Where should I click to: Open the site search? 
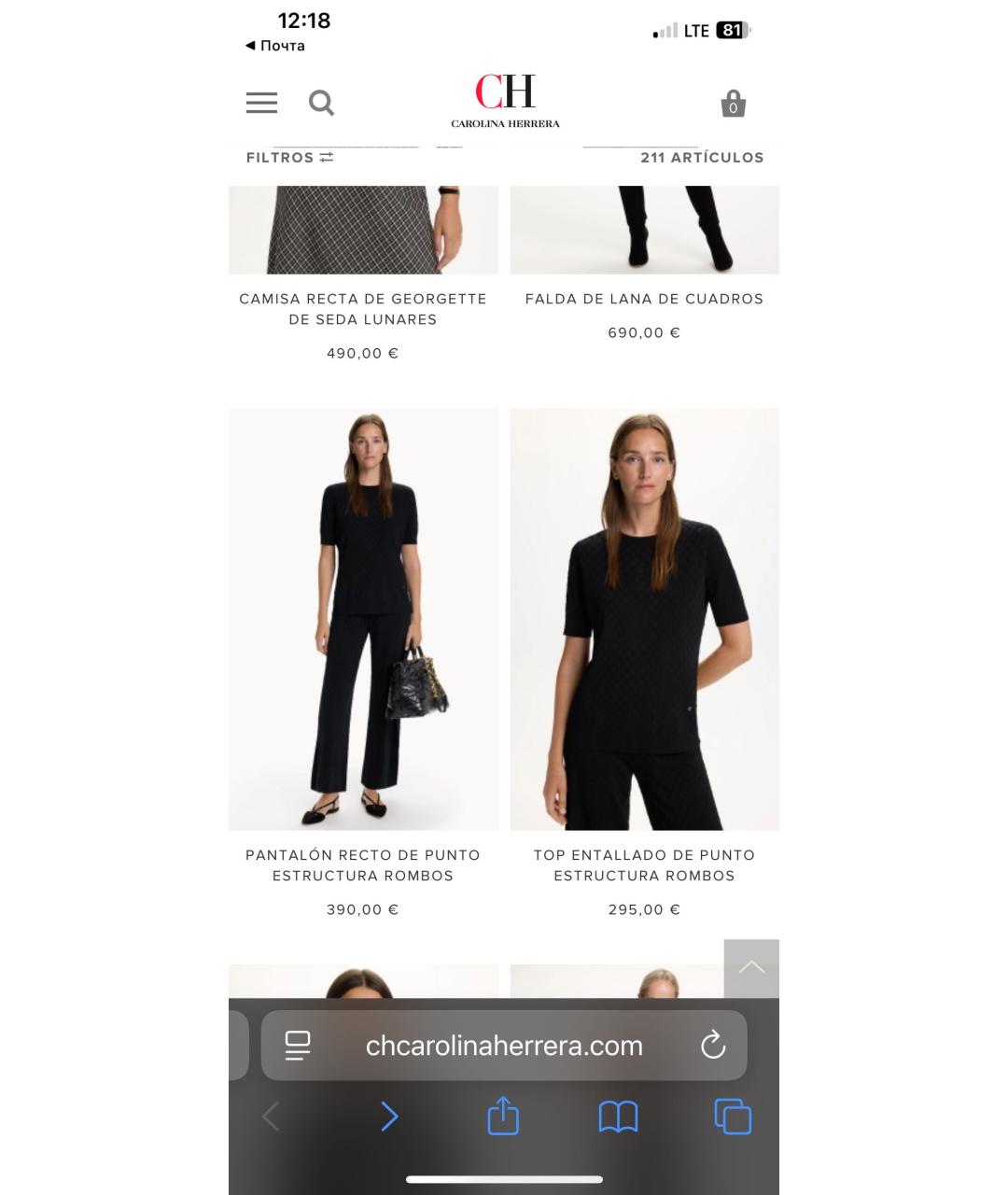321,103
